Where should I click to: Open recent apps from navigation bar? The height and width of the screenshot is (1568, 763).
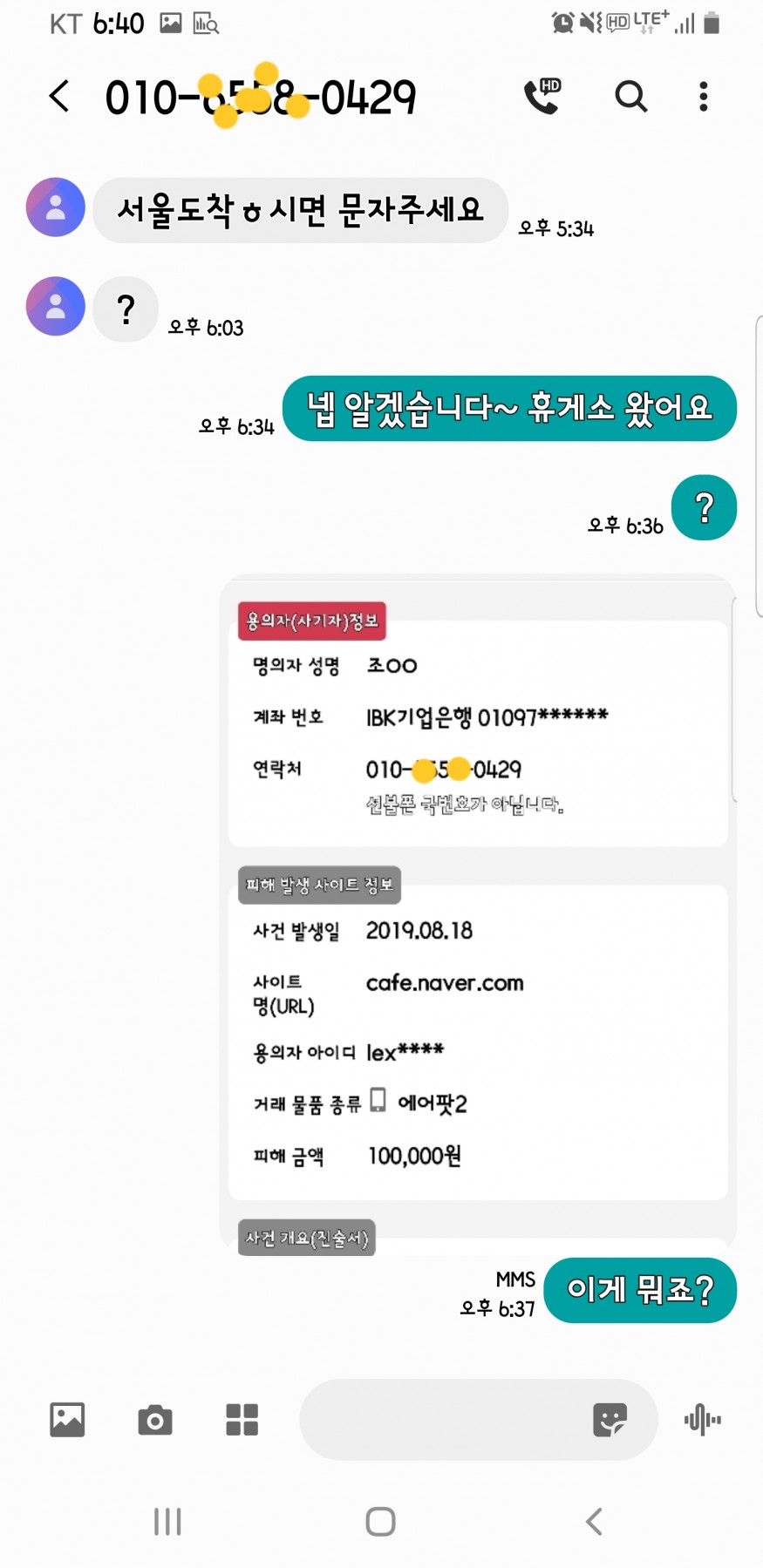coord(167,1522)
